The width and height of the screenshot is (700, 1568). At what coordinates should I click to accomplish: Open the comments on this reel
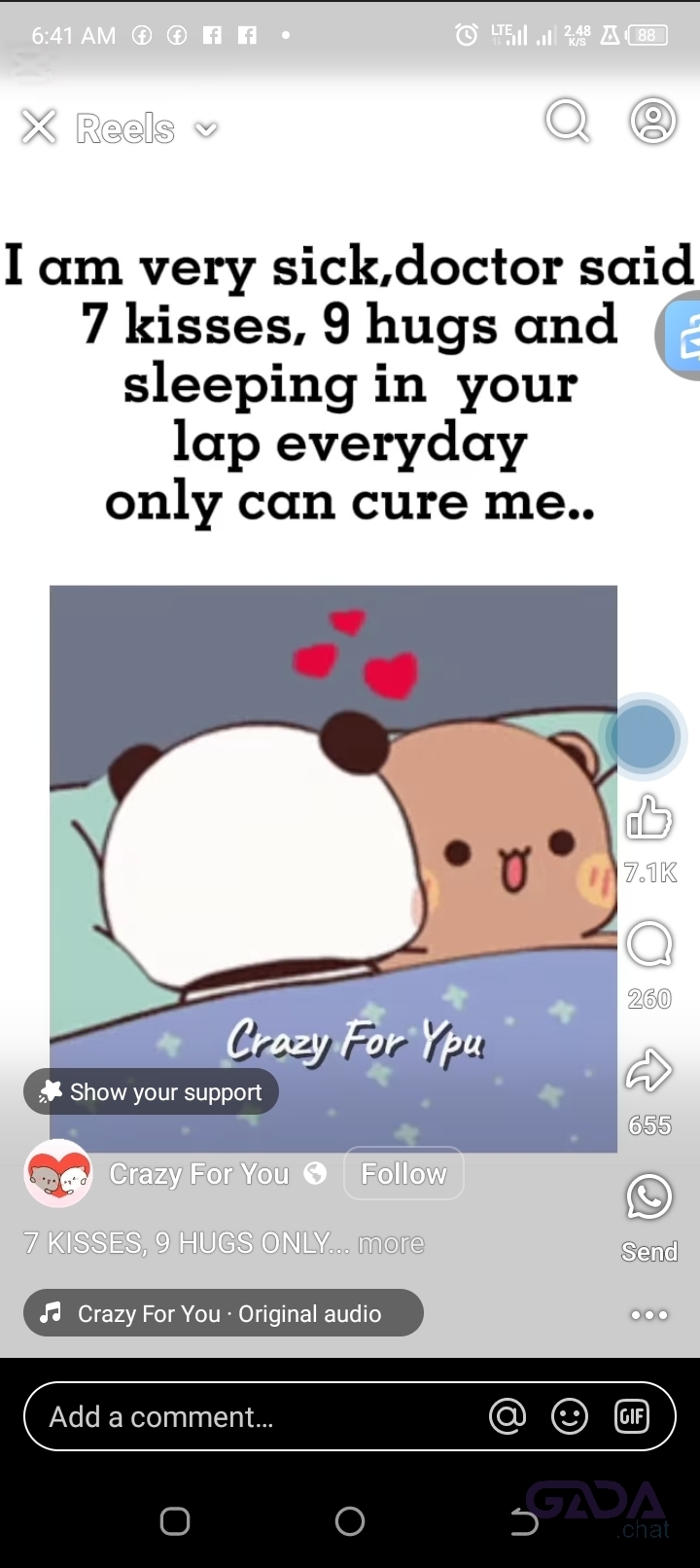[x=648, y=944]
